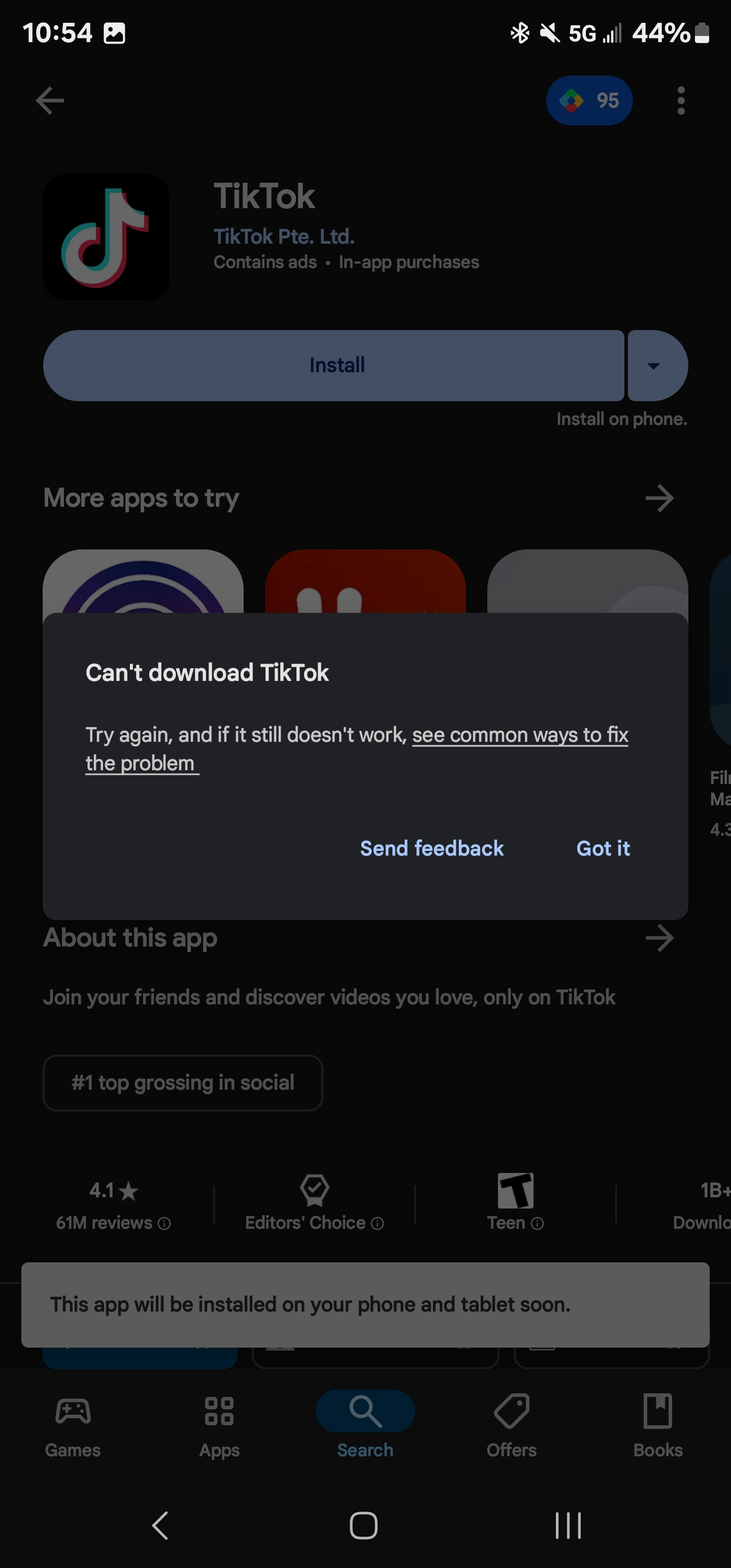This screenshot has width=731, height=1568.
Task: Tap the system back button
Action: tap(160, 1525)
